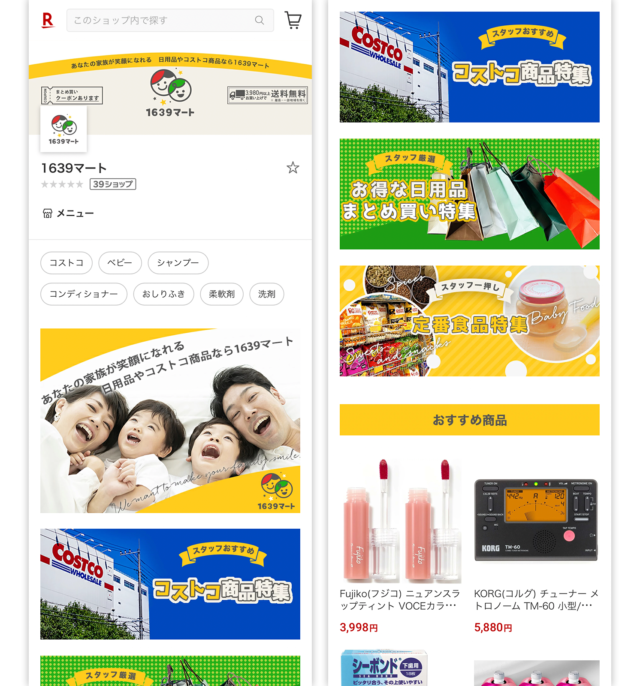Open the smiling family 1639マート banner

pyautogui.click(x=170, y=420)
